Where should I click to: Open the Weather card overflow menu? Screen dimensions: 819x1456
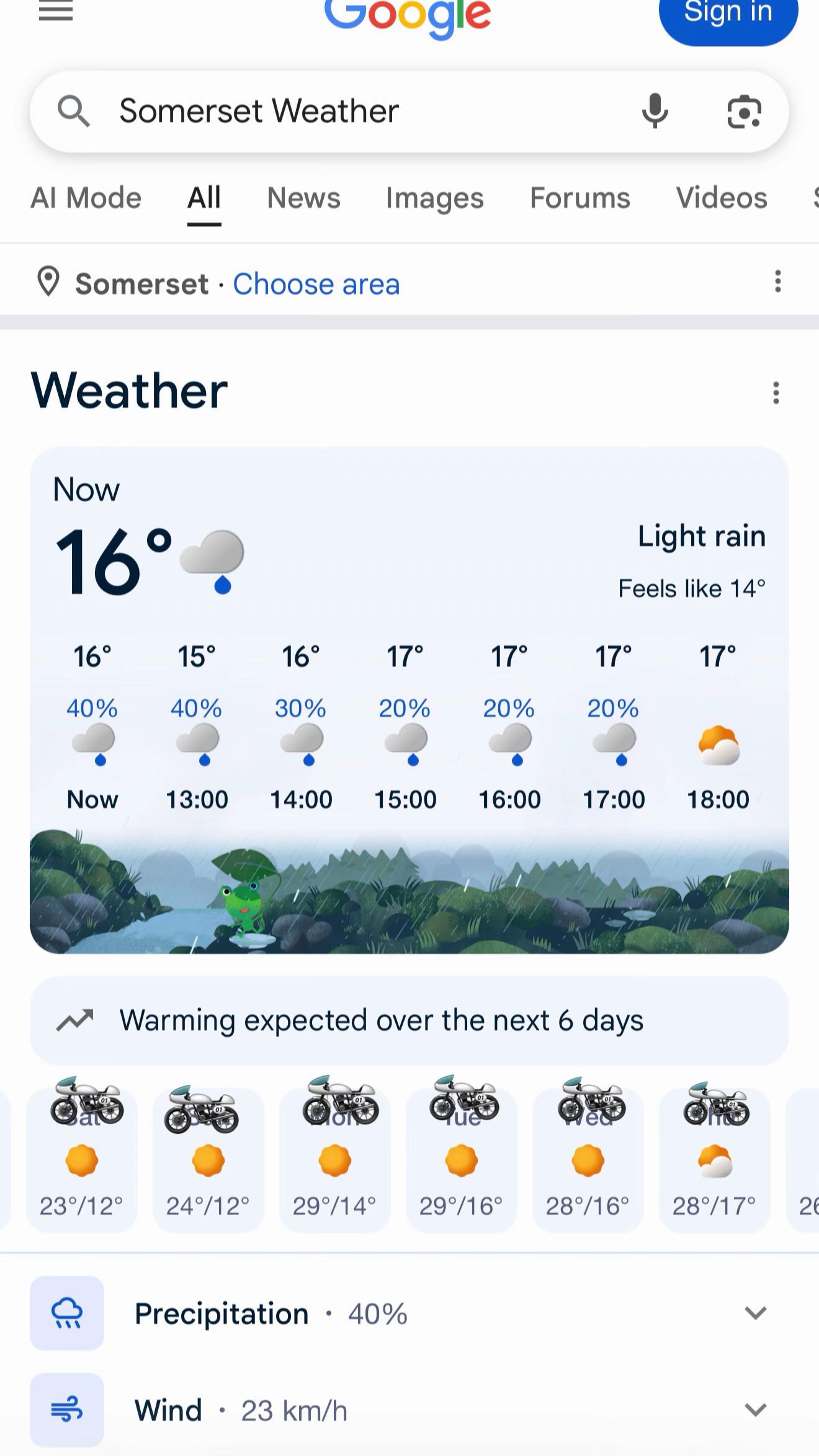tap(776, 393)
